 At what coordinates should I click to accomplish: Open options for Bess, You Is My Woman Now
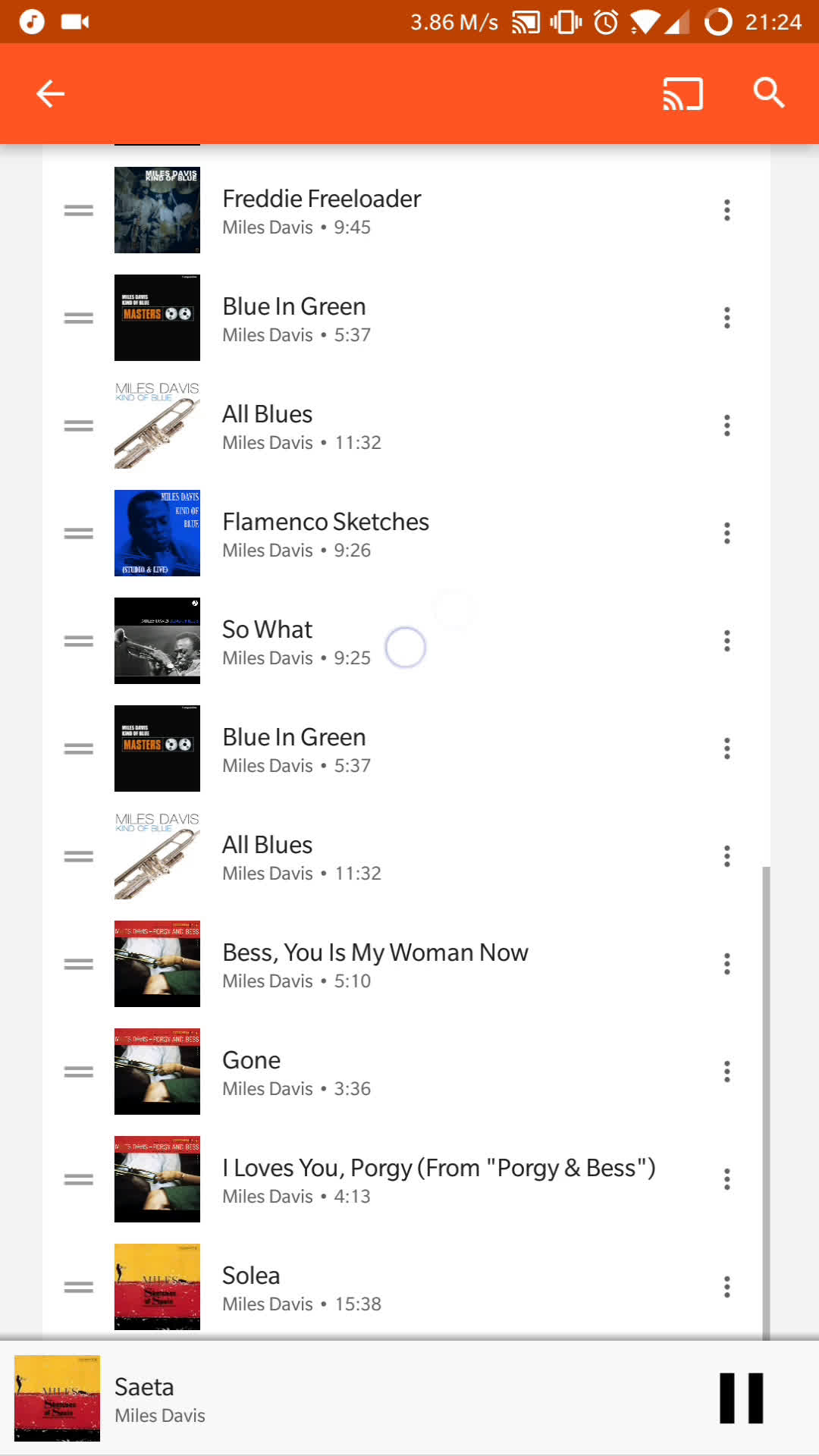[726, 964]
